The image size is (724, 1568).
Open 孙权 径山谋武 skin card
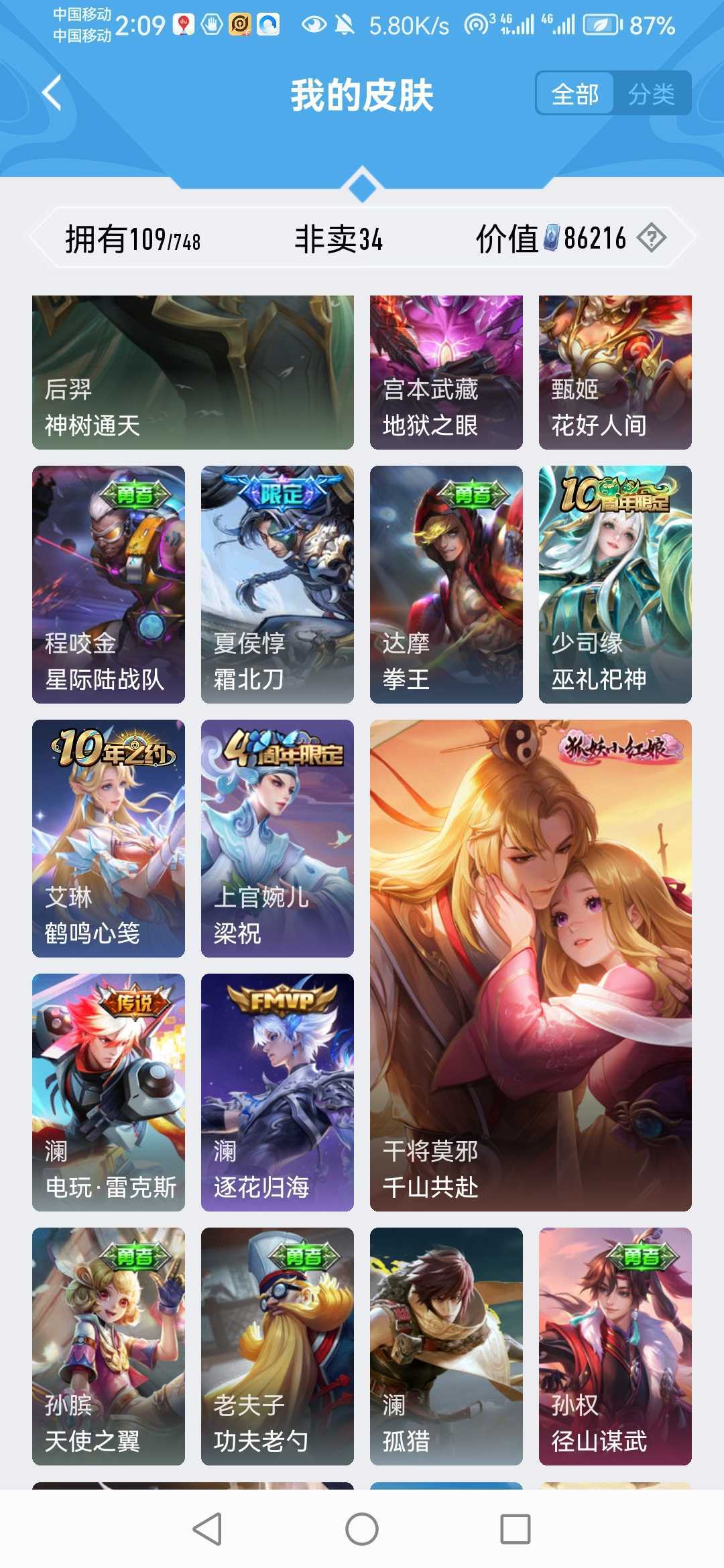click(615, 1346)
